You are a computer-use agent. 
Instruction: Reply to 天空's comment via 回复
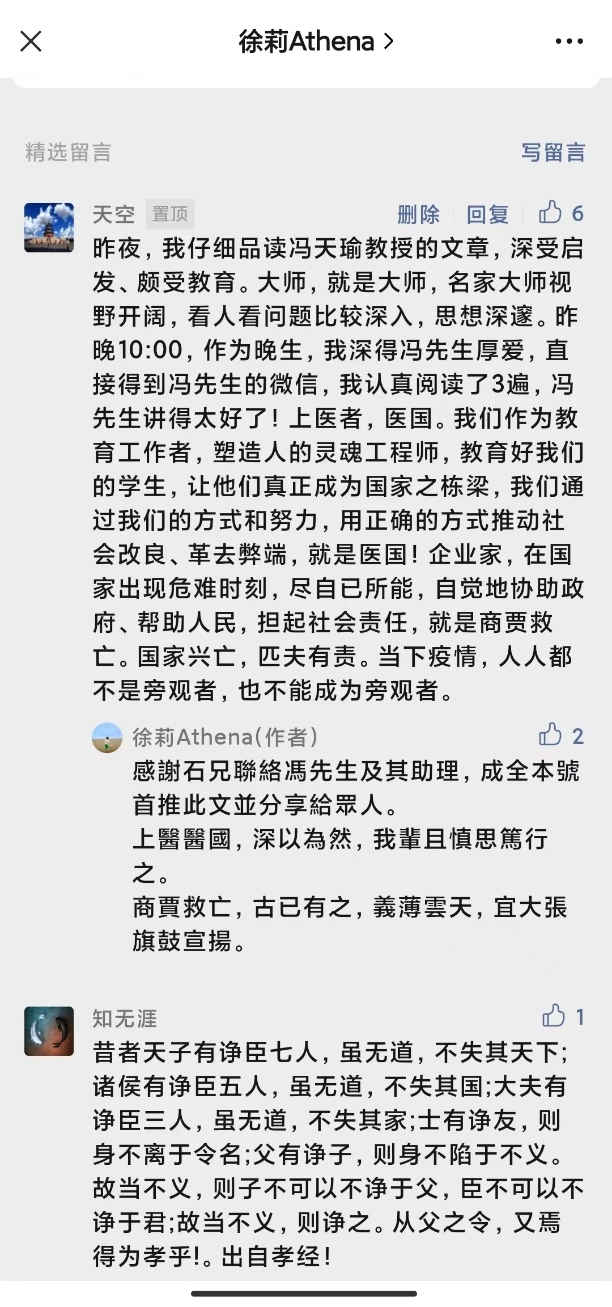pyautogui.click(x=488, y=214)
